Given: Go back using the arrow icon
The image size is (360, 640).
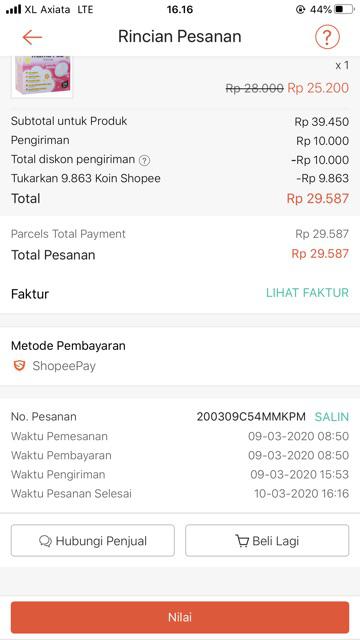Looking at the screenshot, I should click(32, 37).
